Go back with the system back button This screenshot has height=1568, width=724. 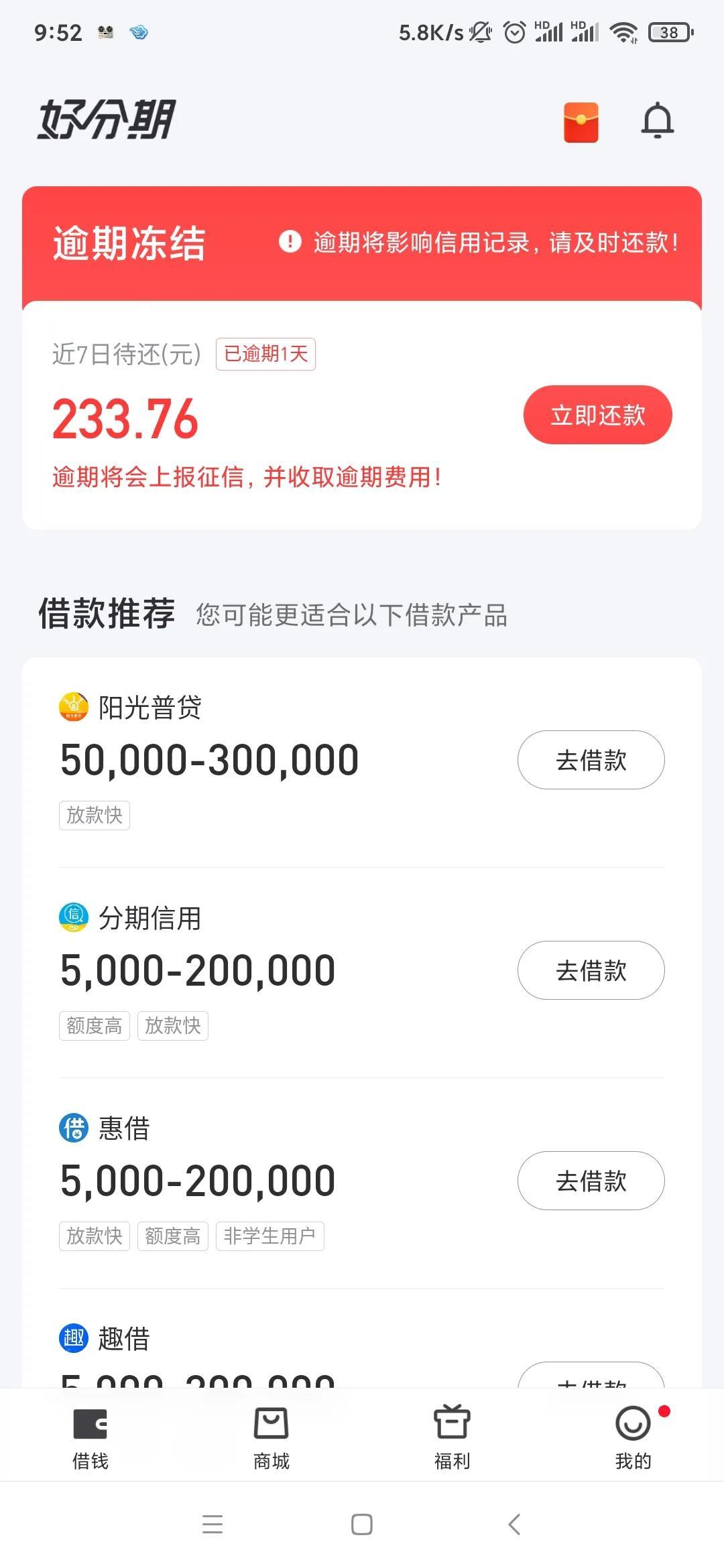(514, 1524)
